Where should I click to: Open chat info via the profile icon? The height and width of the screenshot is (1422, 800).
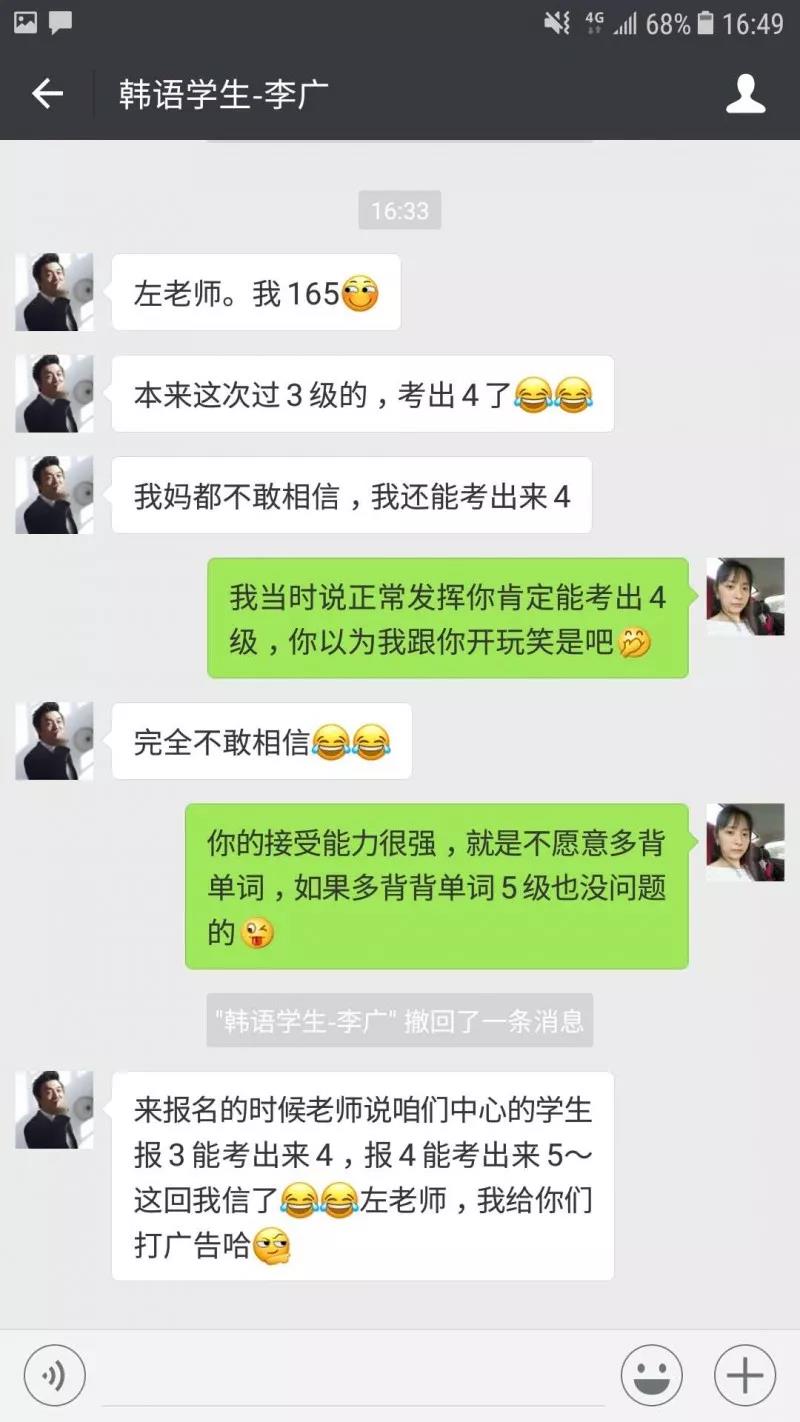(x=745, y=94)
